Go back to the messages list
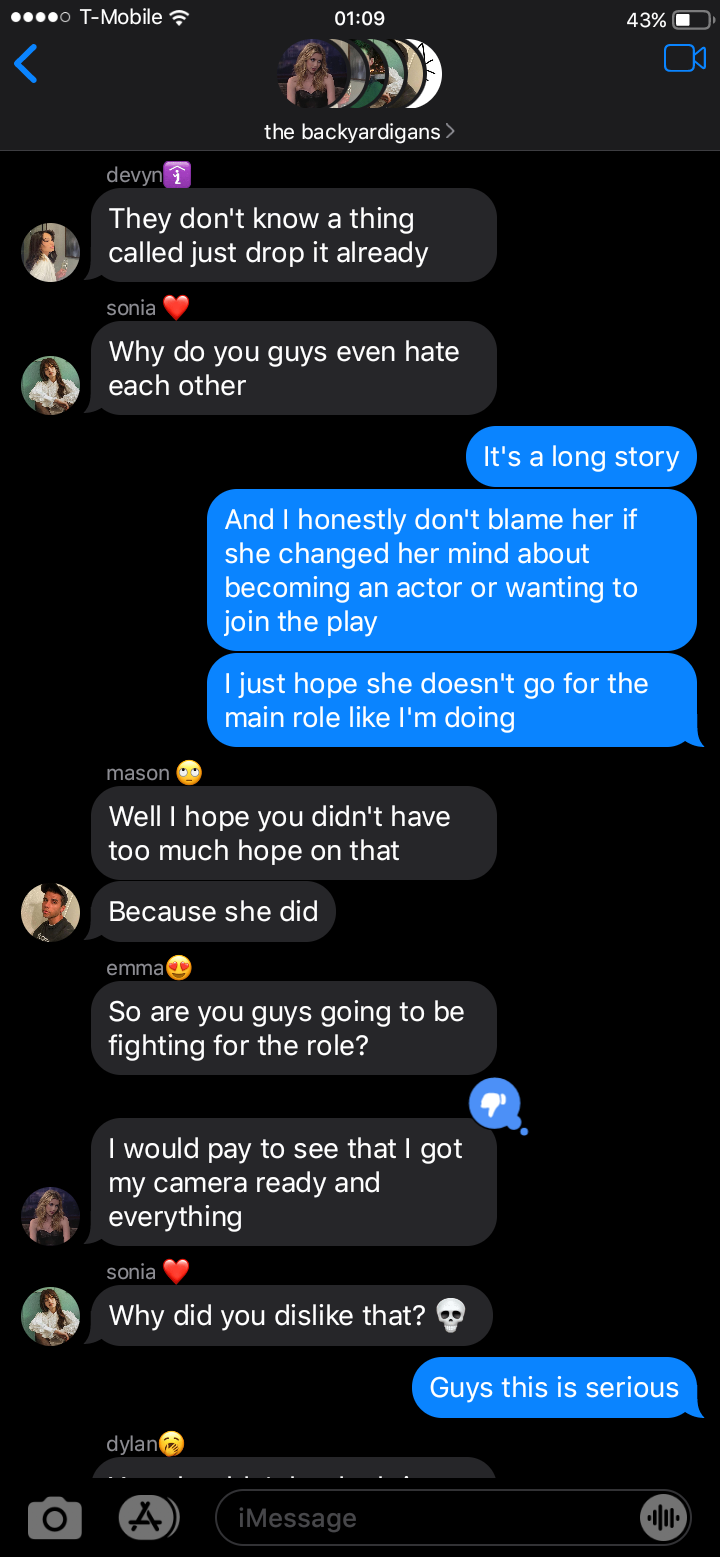The height and width of the screenshot is (1557, 720). [x=26, y=65]
